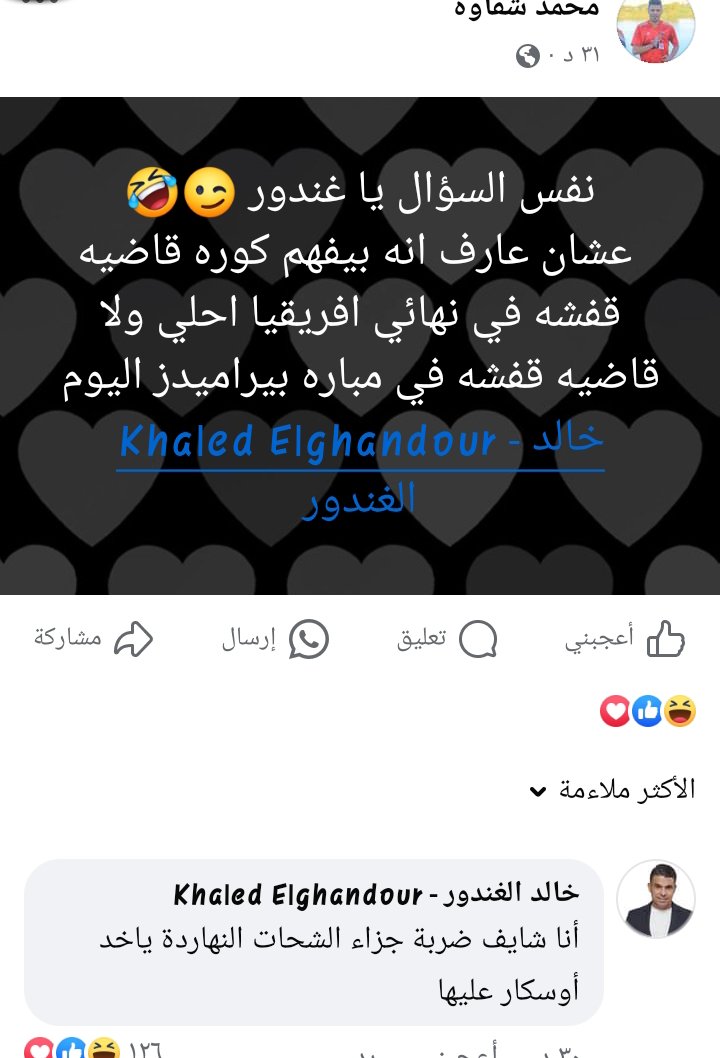720x1058 pixels.
Task: Share the post using مشاركة
Action: pyautogui.click(x=94, y=639)
